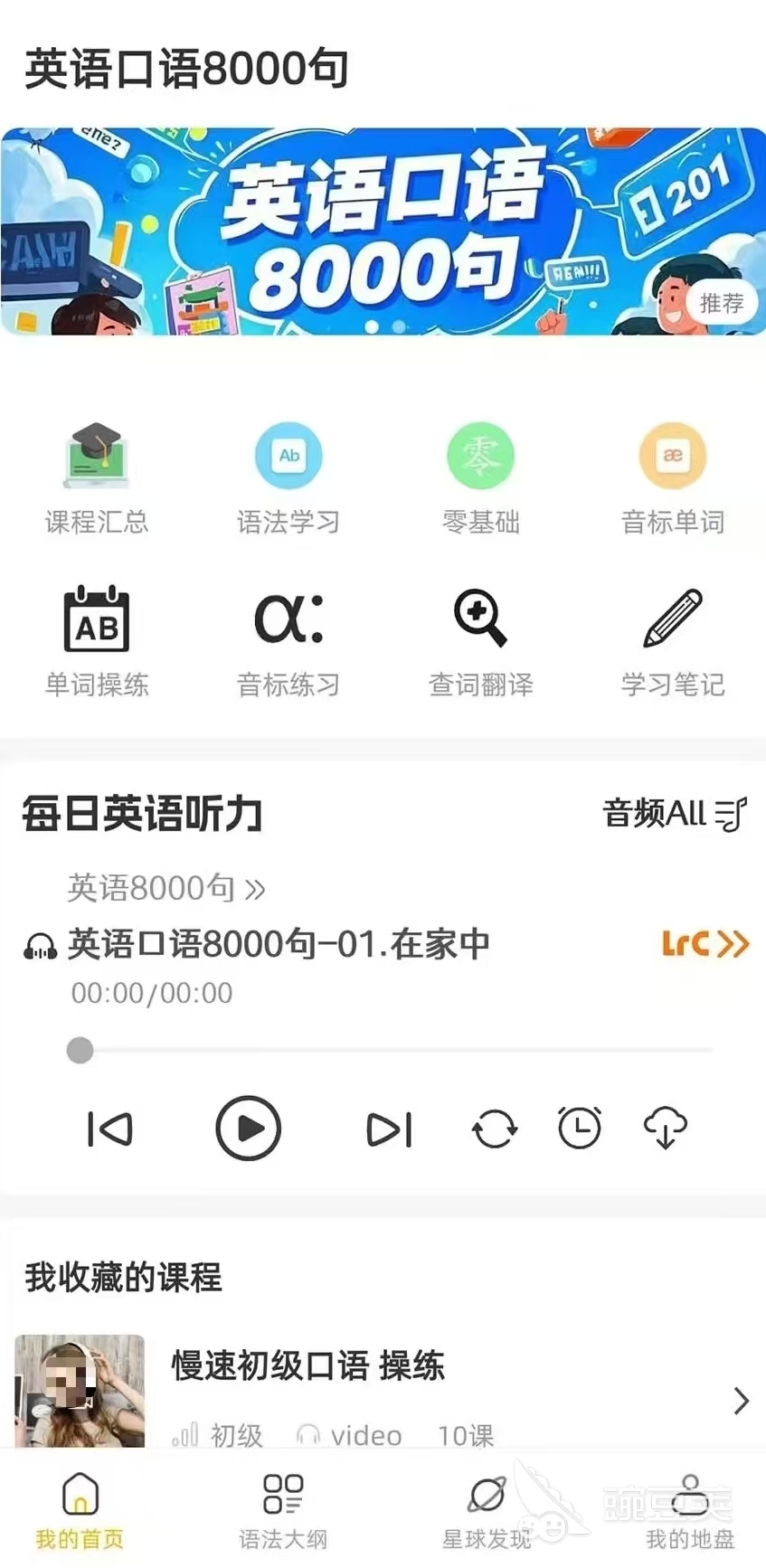Toggle the repeat mode in the audio player
Screen dimensions: 766x1568
click(x=494, y=1128)
